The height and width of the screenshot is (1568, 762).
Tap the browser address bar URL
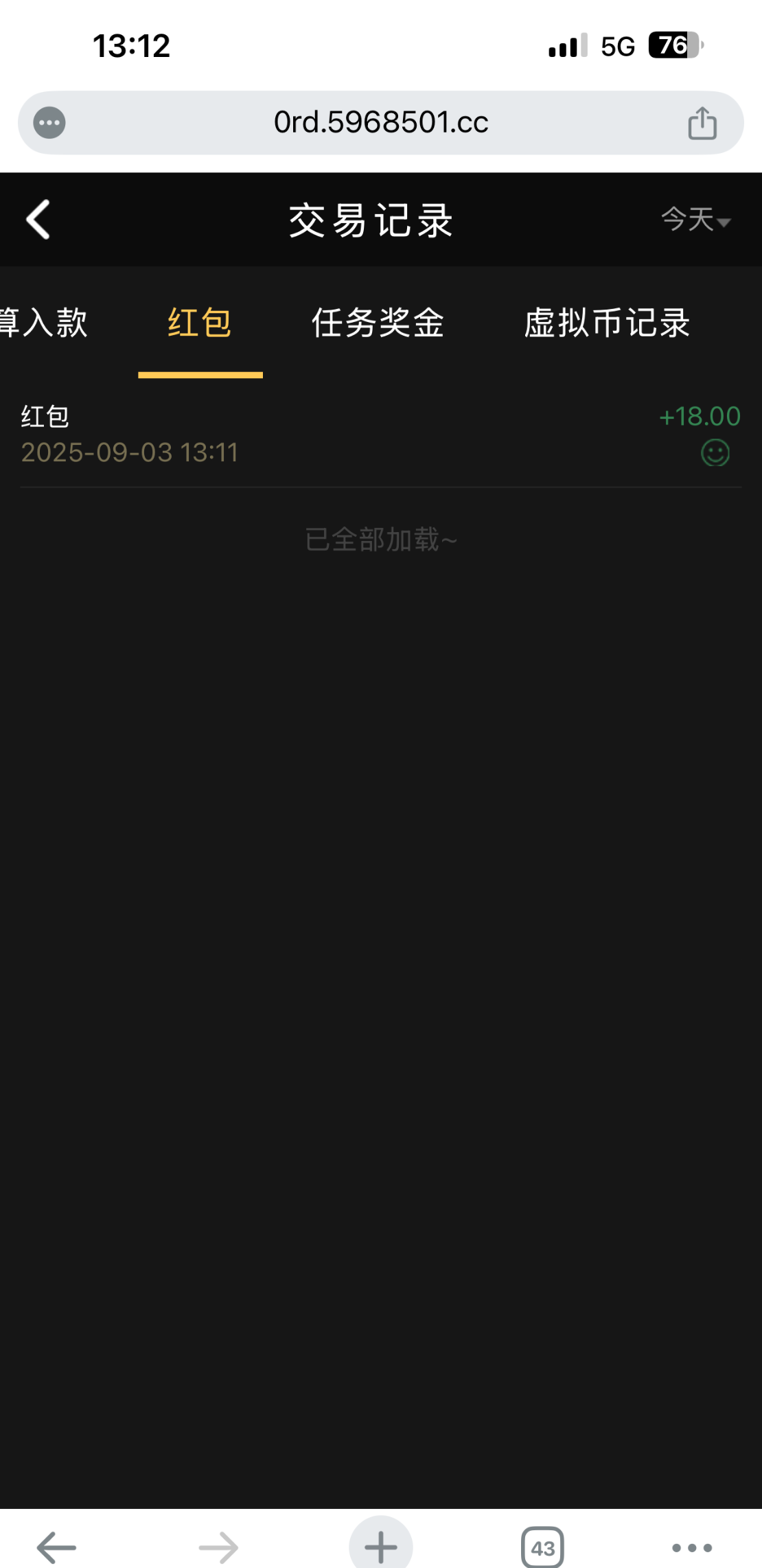[x=381, y=123]
